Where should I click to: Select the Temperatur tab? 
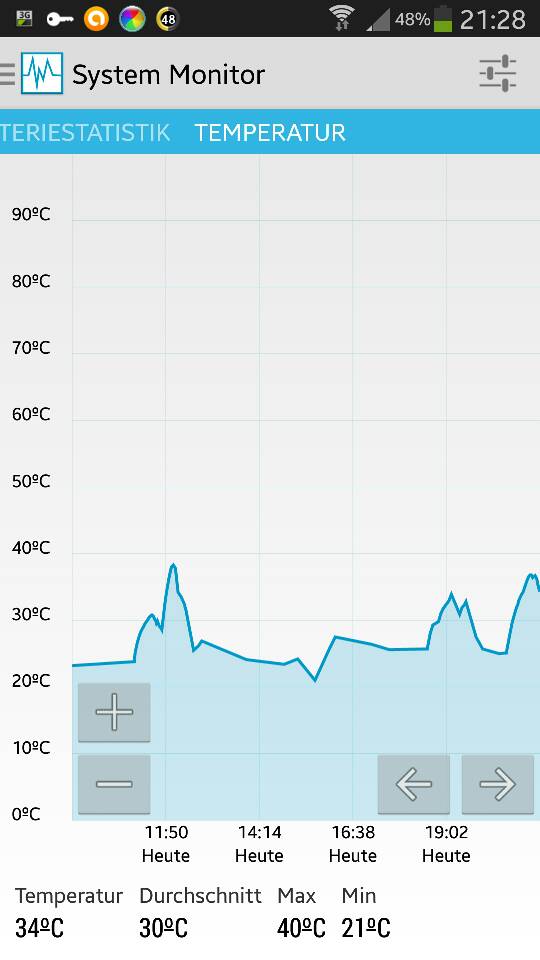pyautogui.click(x=270, y=132)
